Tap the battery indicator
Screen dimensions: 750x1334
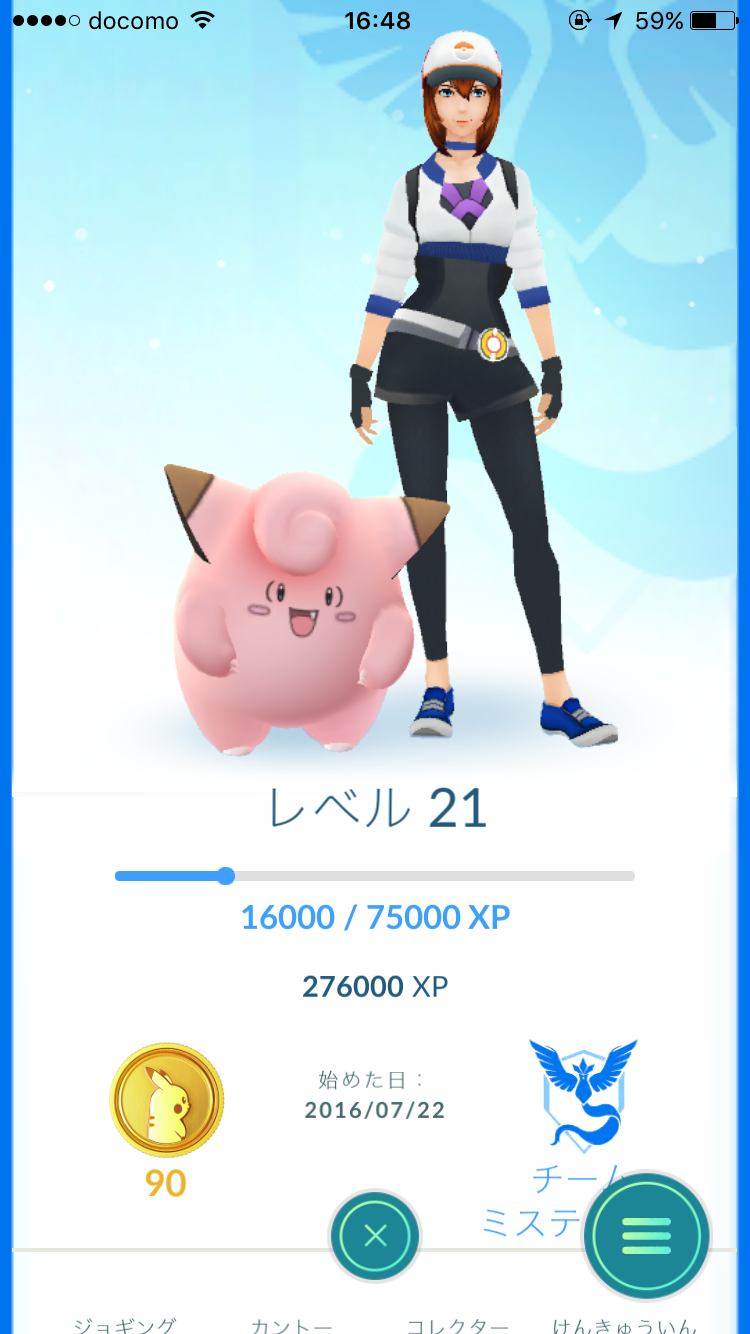coord(708,18)
